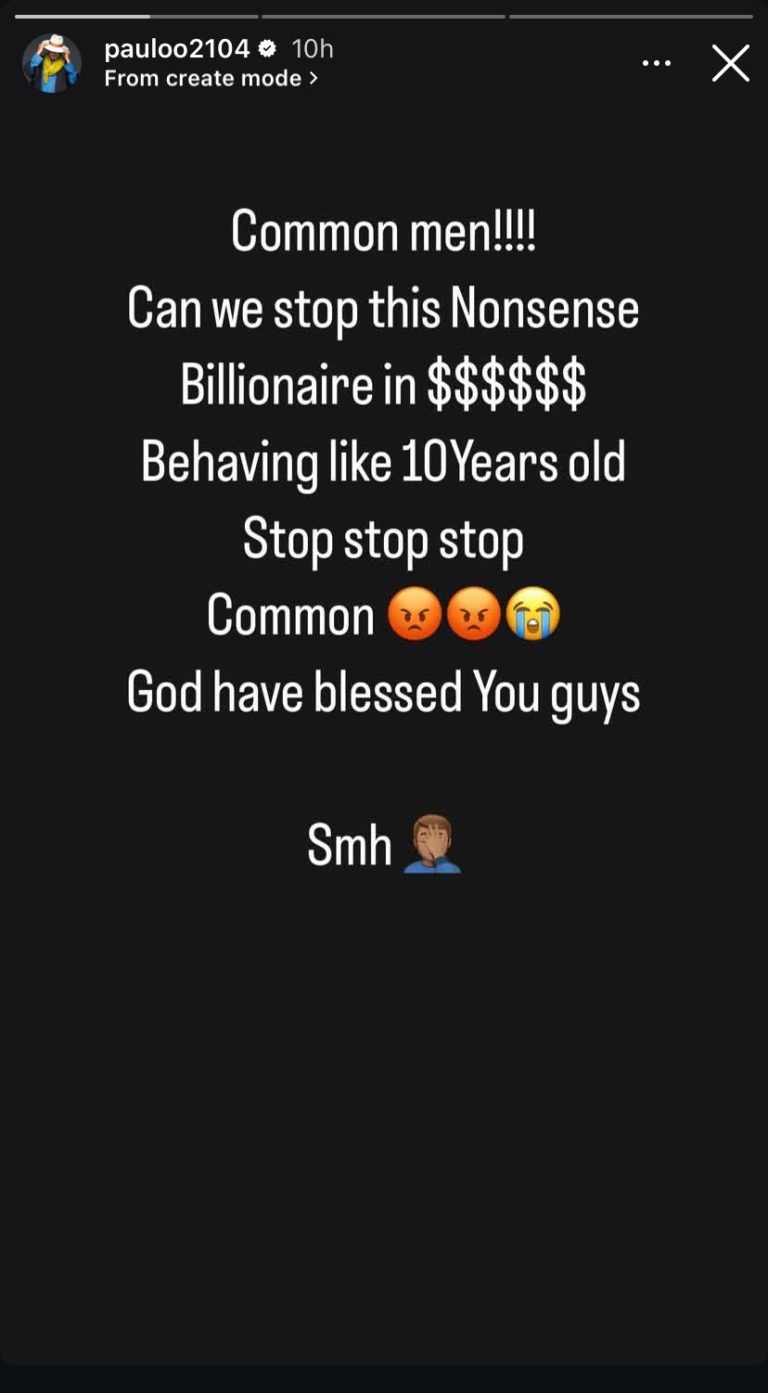
Task: Close the story viewer
Action: pos(730,63)
